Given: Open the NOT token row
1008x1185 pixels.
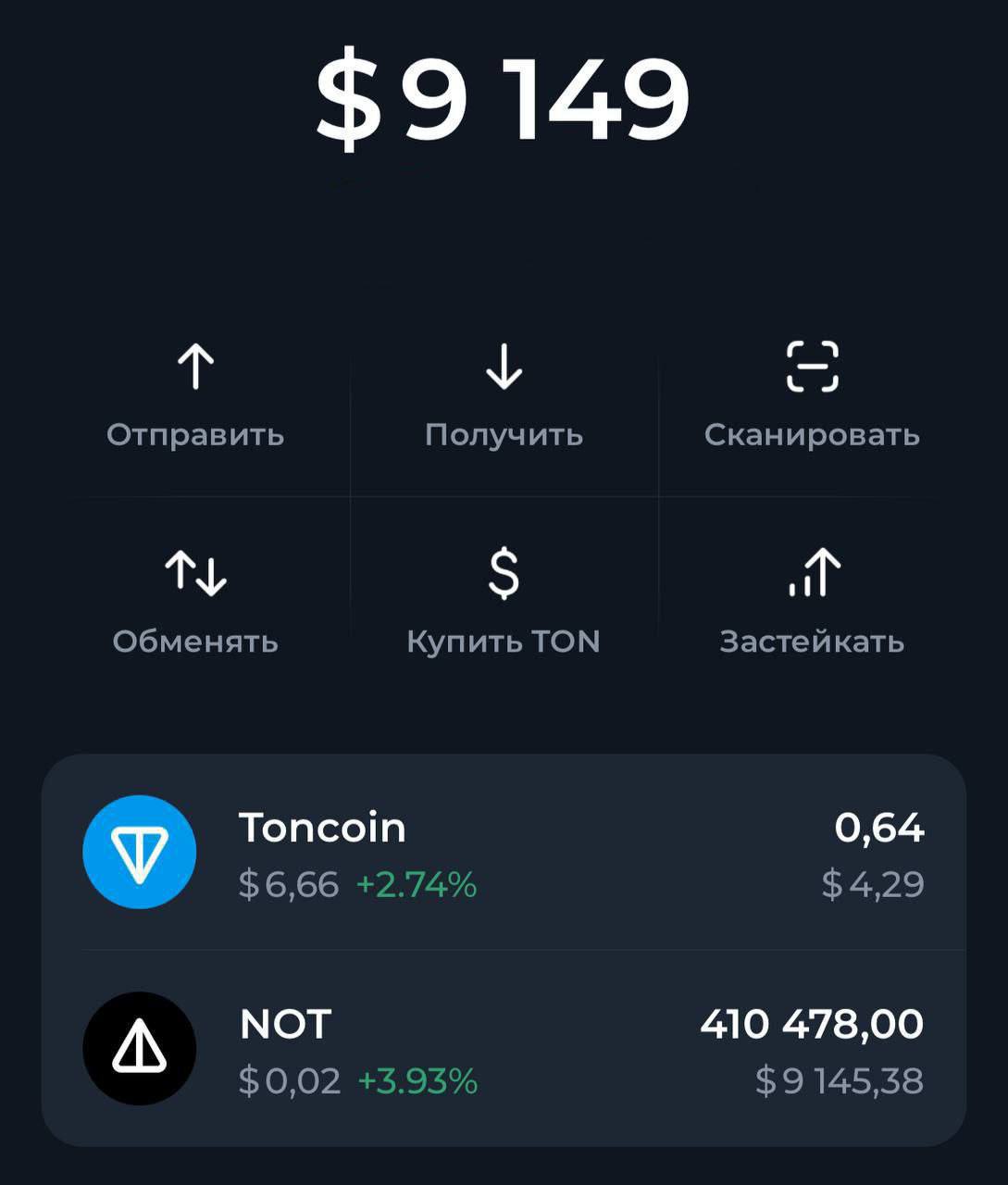Looking at the screenshot, I should [x=504, y=1049].
